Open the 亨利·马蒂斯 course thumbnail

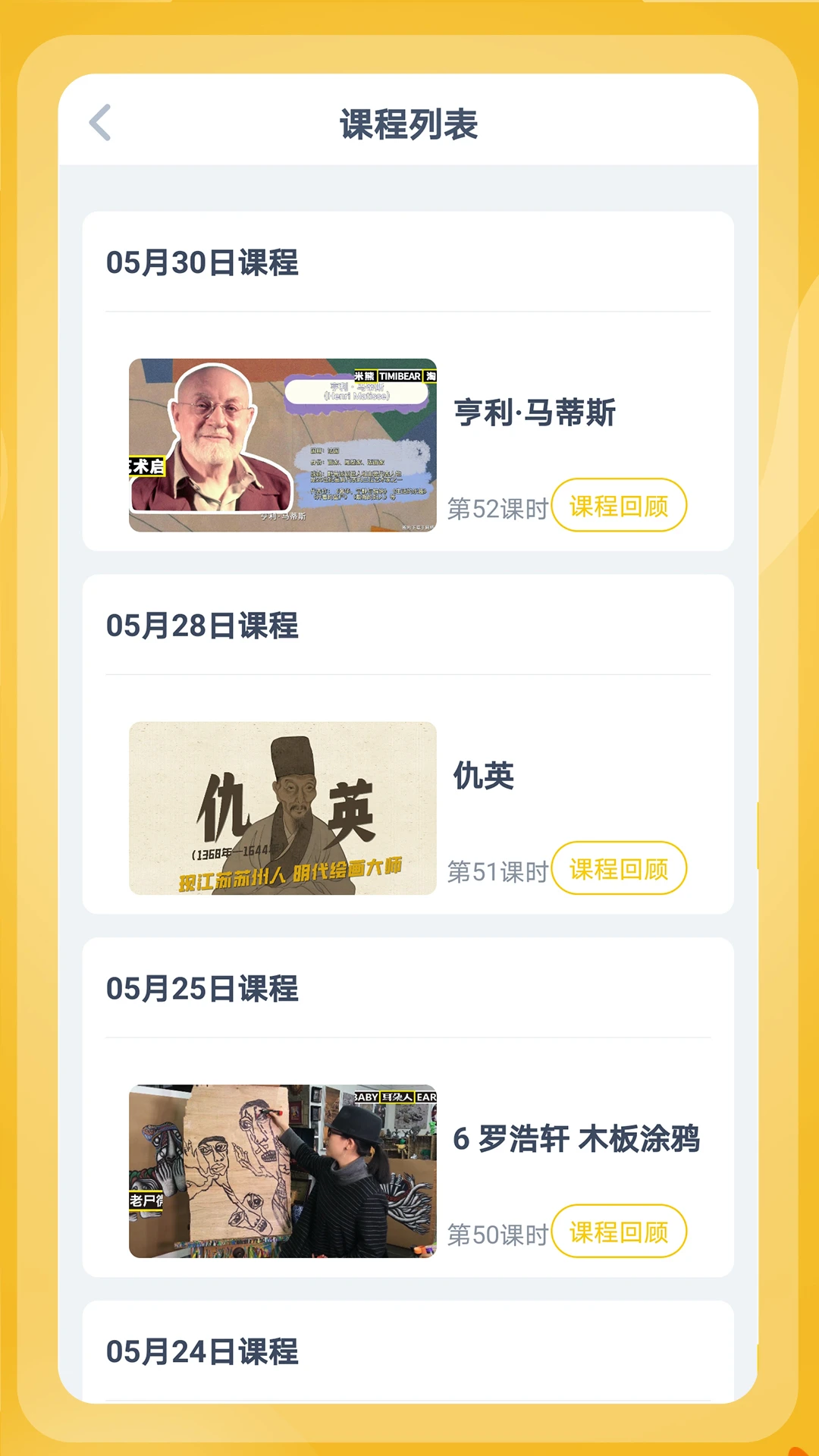pos(283,445)
